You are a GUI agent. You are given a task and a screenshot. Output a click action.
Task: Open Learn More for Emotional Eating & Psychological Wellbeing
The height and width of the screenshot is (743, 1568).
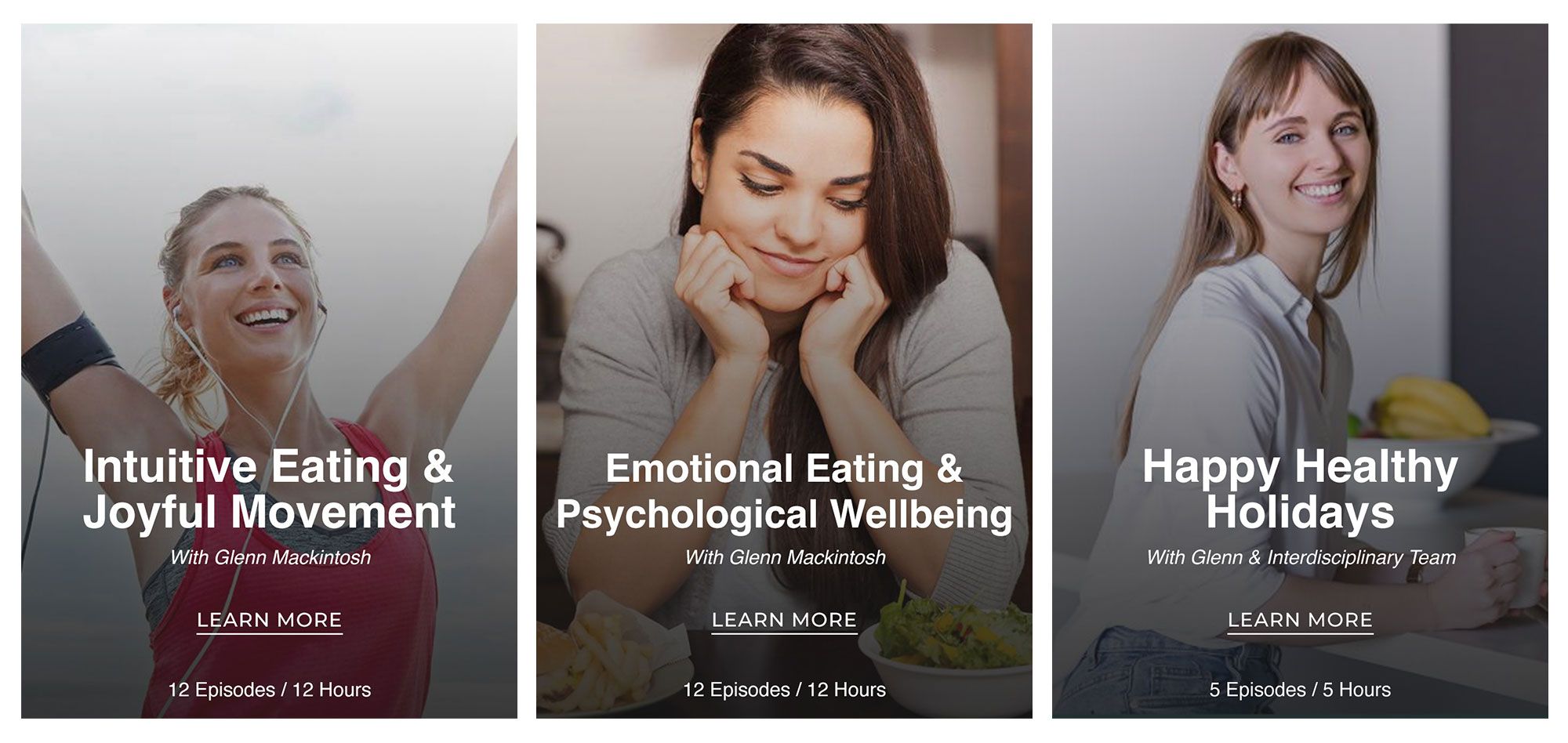[x=784, y=620]
